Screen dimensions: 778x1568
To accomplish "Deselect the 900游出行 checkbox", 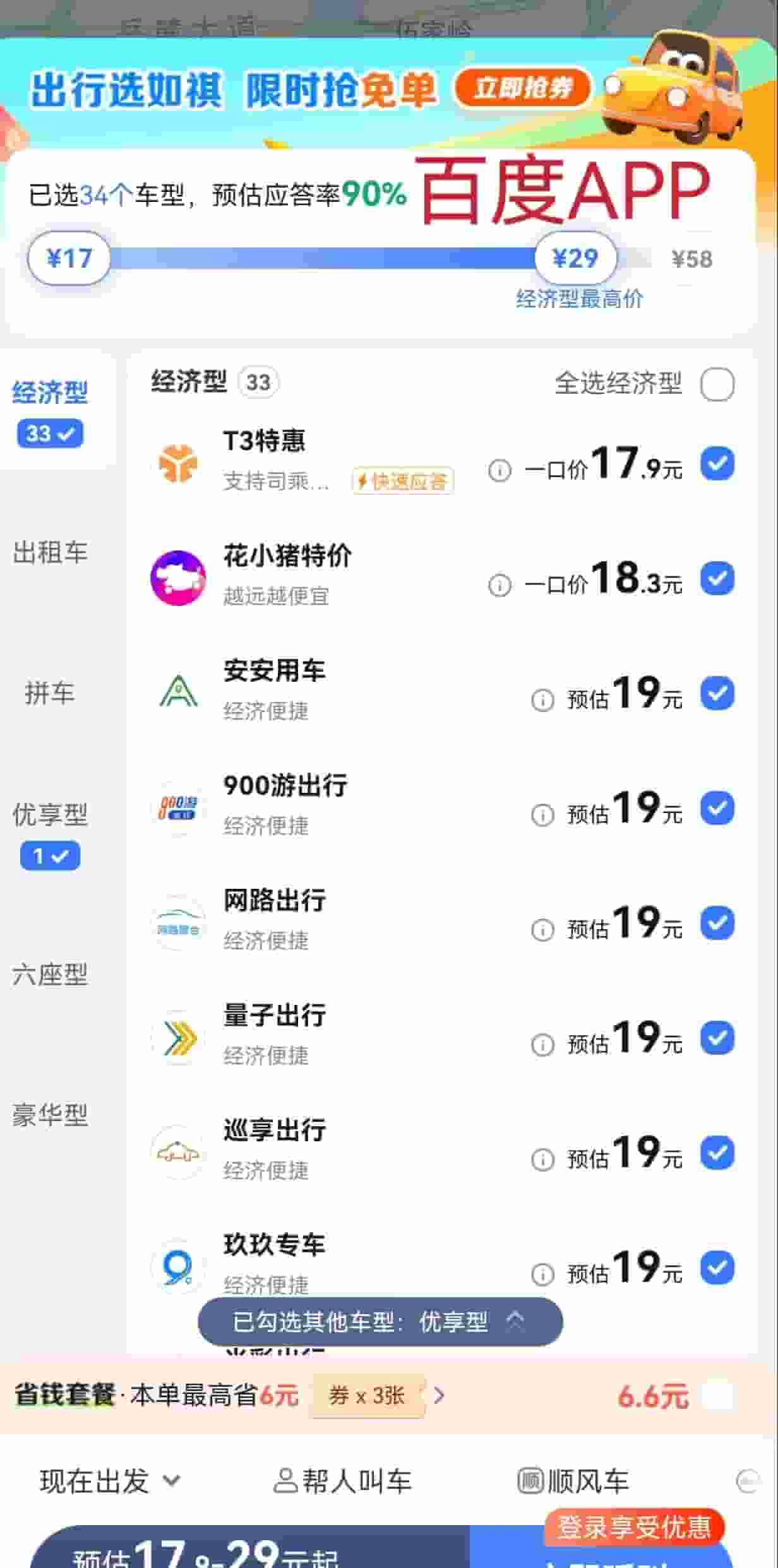I will [x=717, y=809].
